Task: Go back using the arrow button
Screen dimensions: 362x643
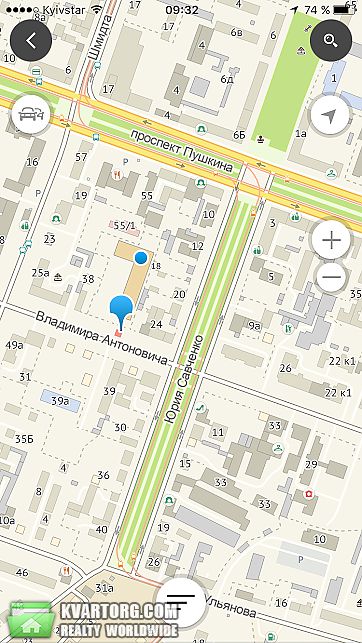Action: 31,41
